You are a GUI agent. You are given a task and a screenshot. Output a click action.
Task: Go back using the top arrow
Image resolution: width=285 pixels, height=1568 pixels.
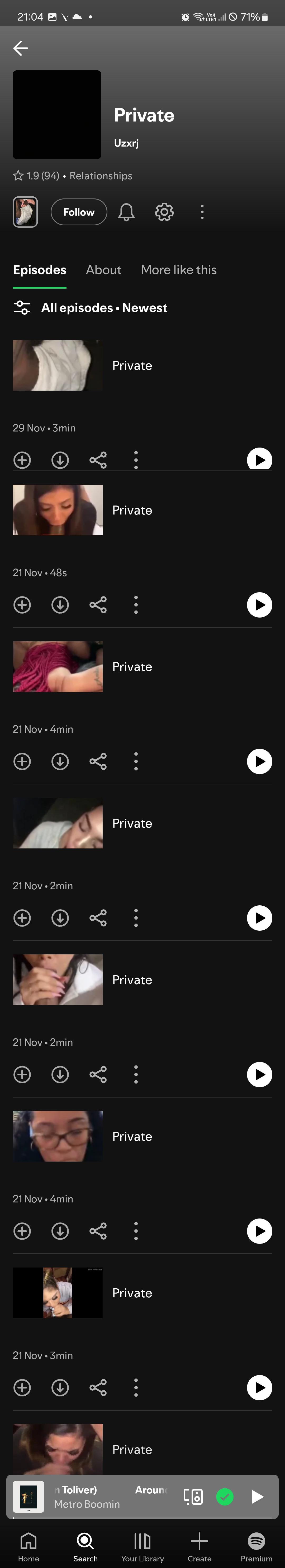click(x=21, y=48)
